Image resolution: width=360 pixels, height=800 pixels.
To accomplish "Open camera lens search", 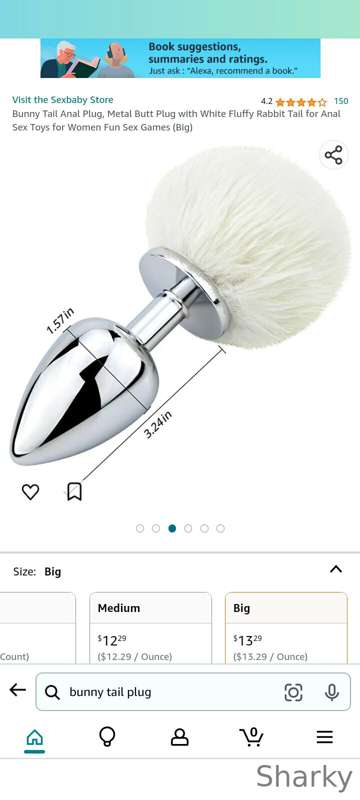I will click(x=293, y=692).
